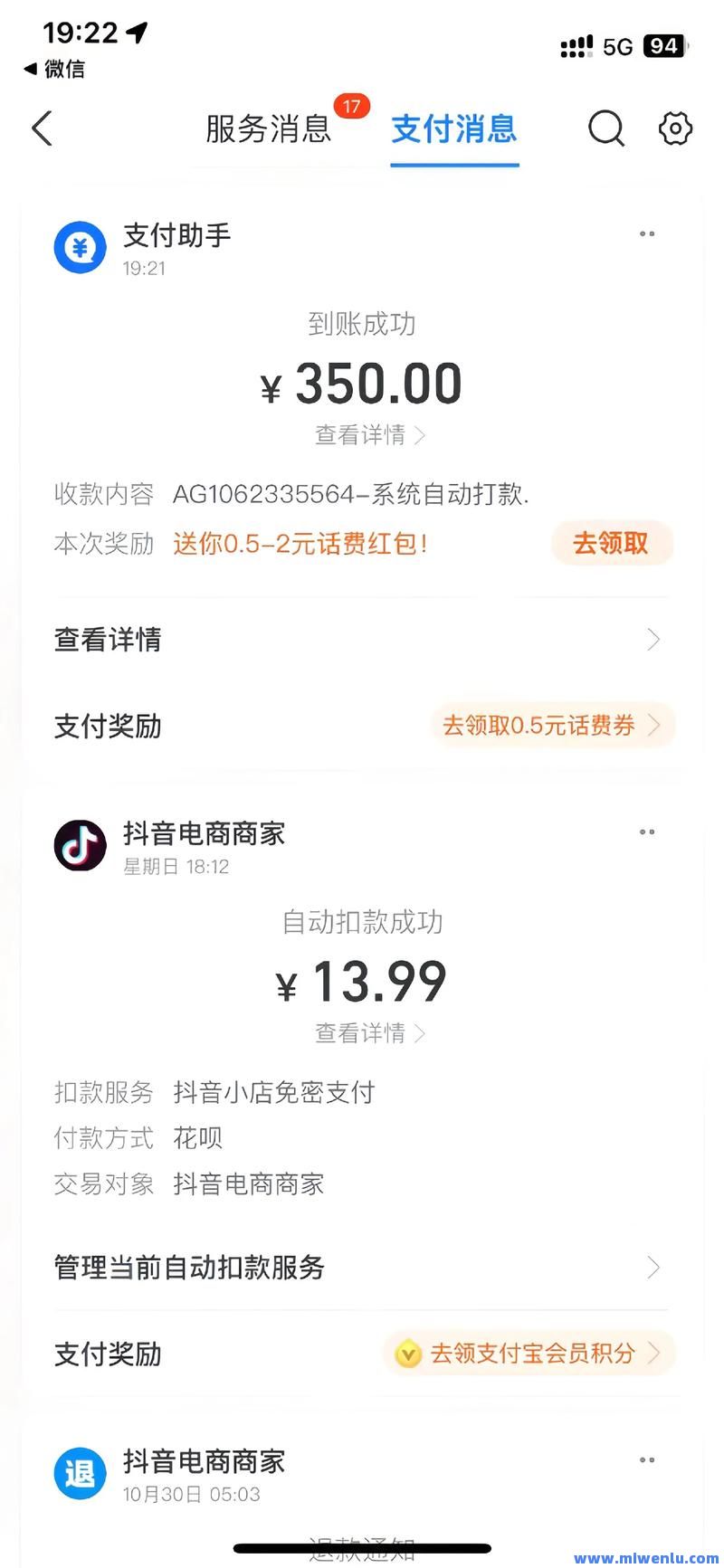Viewport: 724px width, 1568px height.
Task: Tap the 去领取 red packet button
Action: 612,543
